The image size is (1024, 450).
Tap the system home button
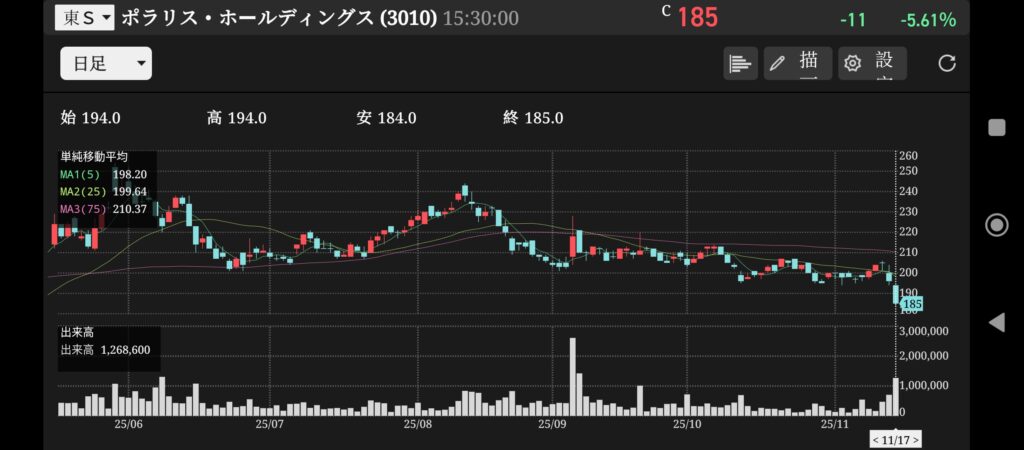click(996, 224)
